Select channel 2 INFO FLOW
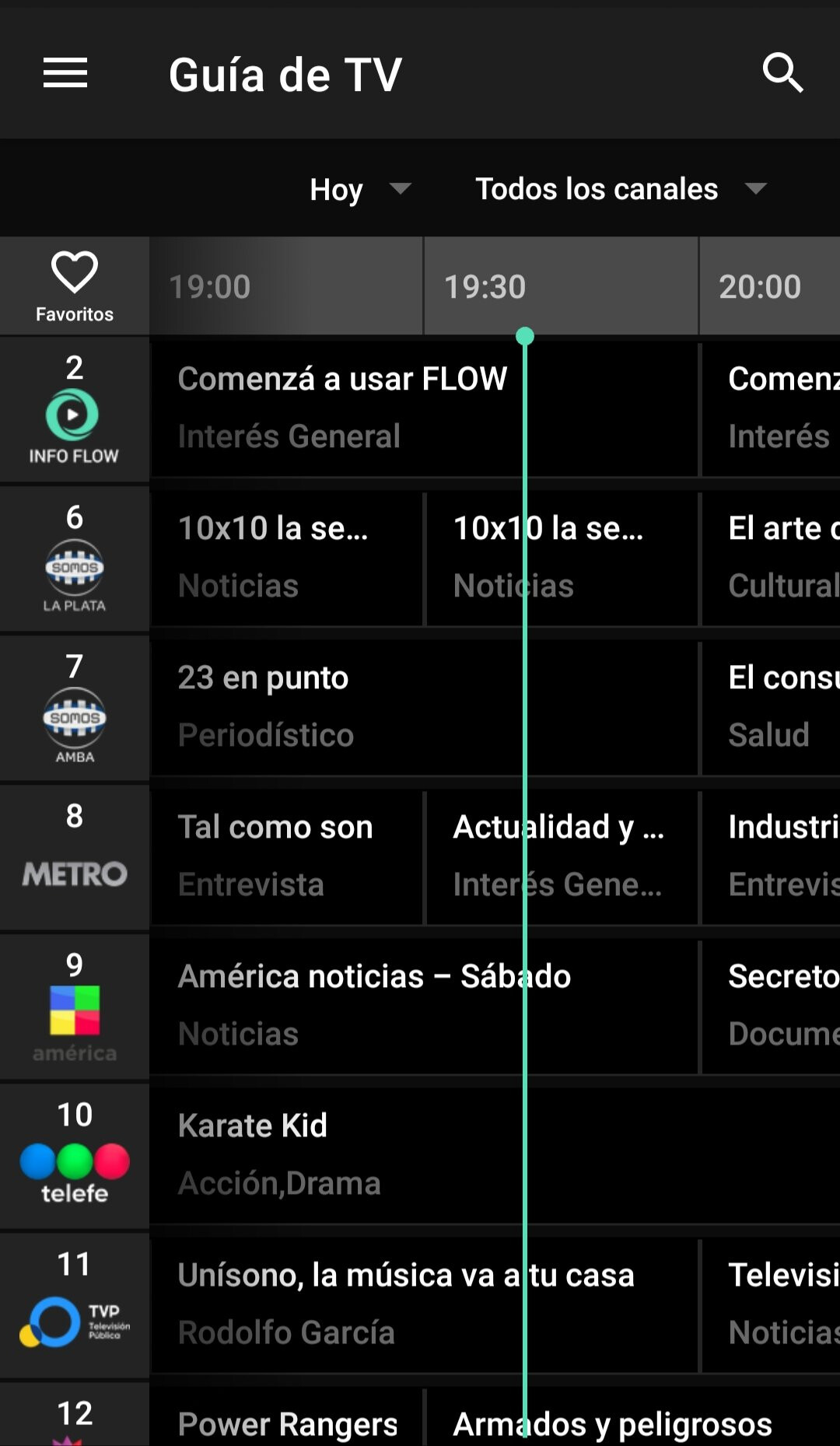This screenshot has width=840, height=1446. (x=75, y=409)
